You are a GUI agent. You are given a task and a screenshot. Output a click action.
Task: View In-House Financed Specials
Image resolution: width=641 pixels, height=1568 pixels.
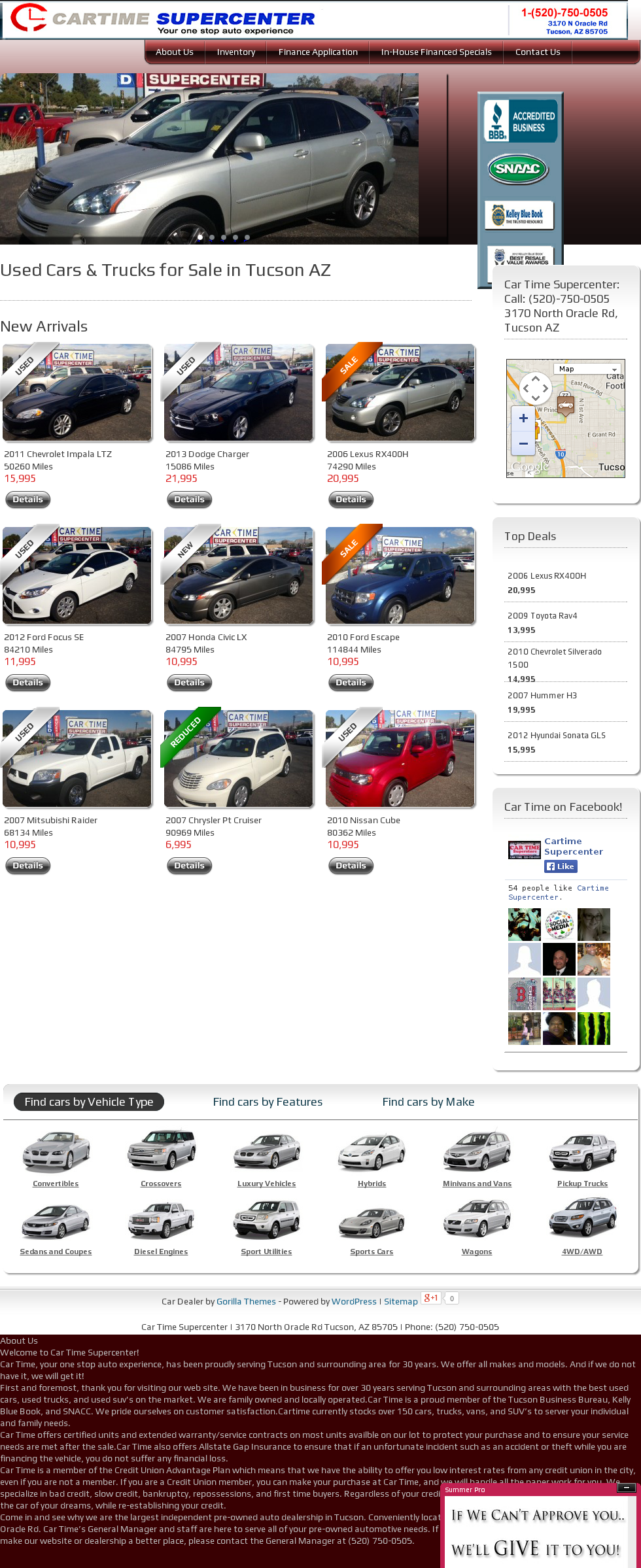pos(436,52)
